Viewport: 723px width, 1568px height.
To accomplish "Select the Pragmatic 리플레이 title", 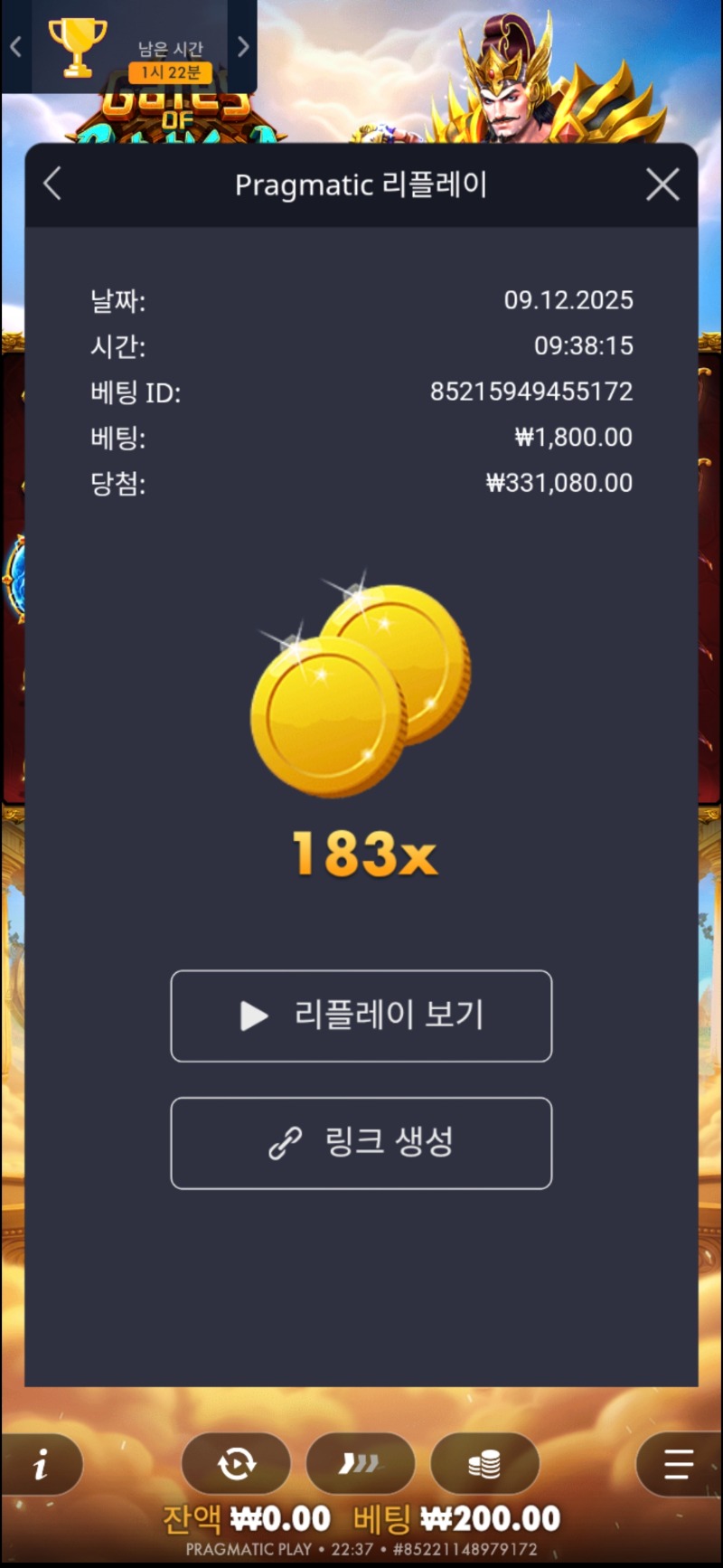I will (x=361, y=184).
